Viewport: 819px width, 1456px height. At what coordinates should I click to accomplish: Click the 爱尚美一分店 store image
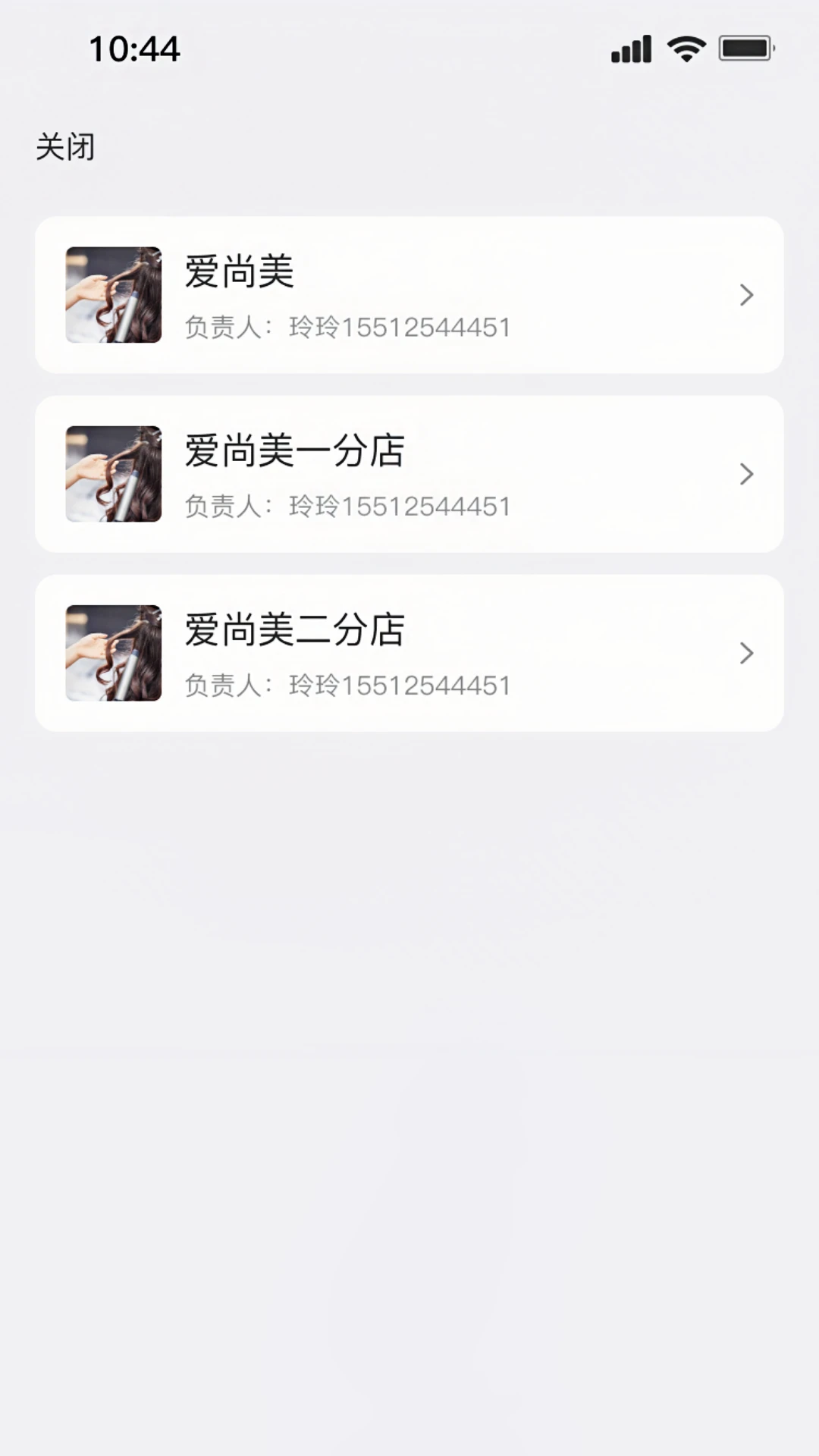112,475
